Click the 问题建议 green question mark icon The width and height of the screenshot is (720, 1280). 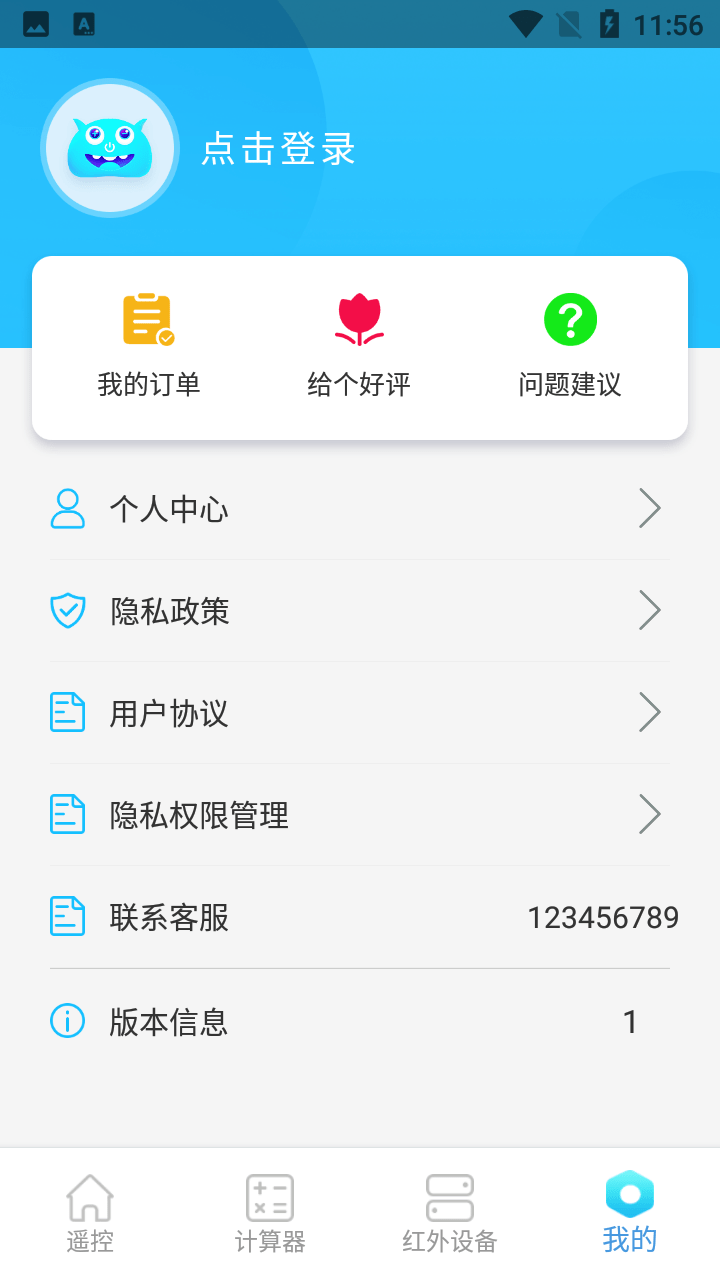570,318
